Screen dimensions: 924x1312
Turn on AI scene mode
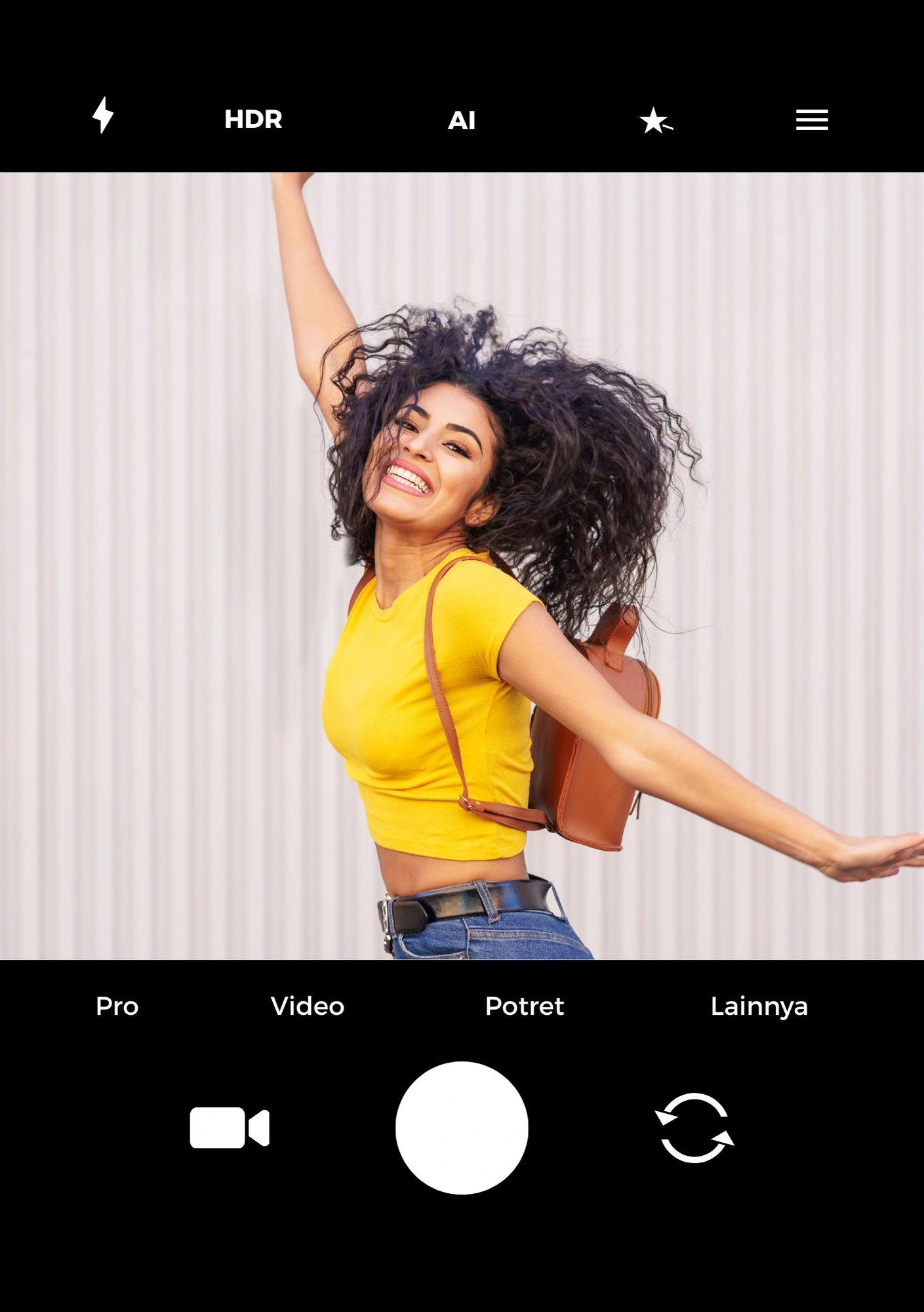[x=462, y=121]
